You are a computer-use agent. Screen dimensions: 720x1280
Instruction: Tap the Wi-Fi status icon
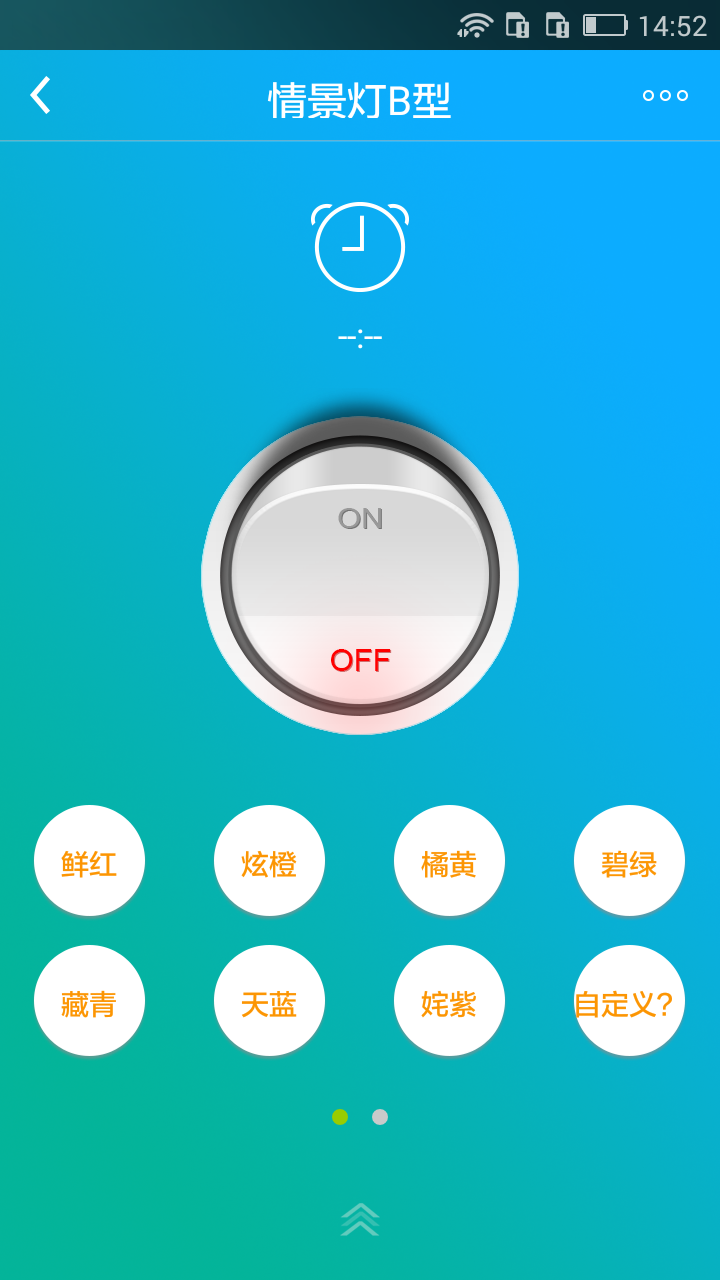coord(477,25)
